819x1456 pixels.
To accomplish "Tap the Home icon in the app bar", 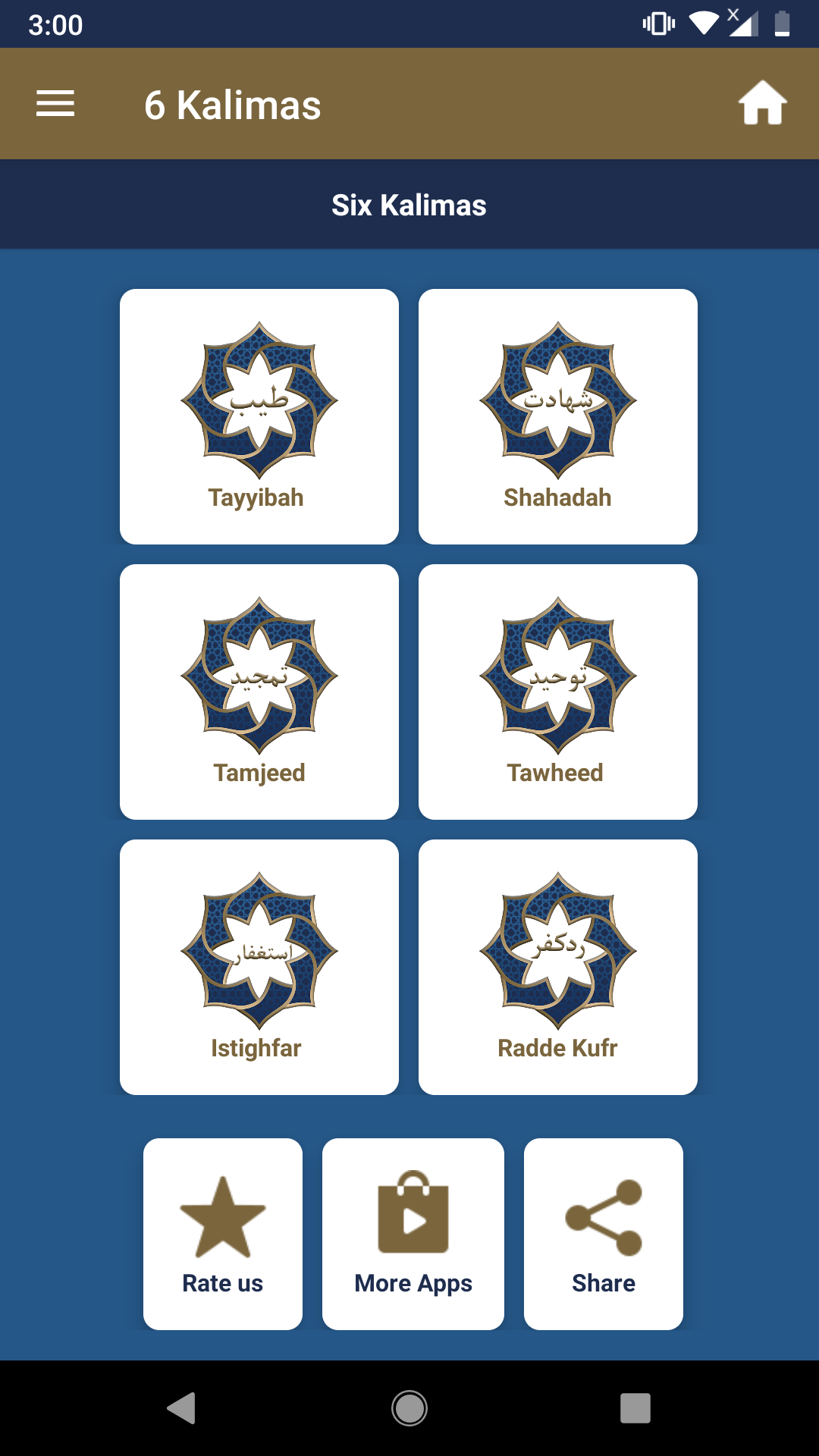I will tap(764, 103).
